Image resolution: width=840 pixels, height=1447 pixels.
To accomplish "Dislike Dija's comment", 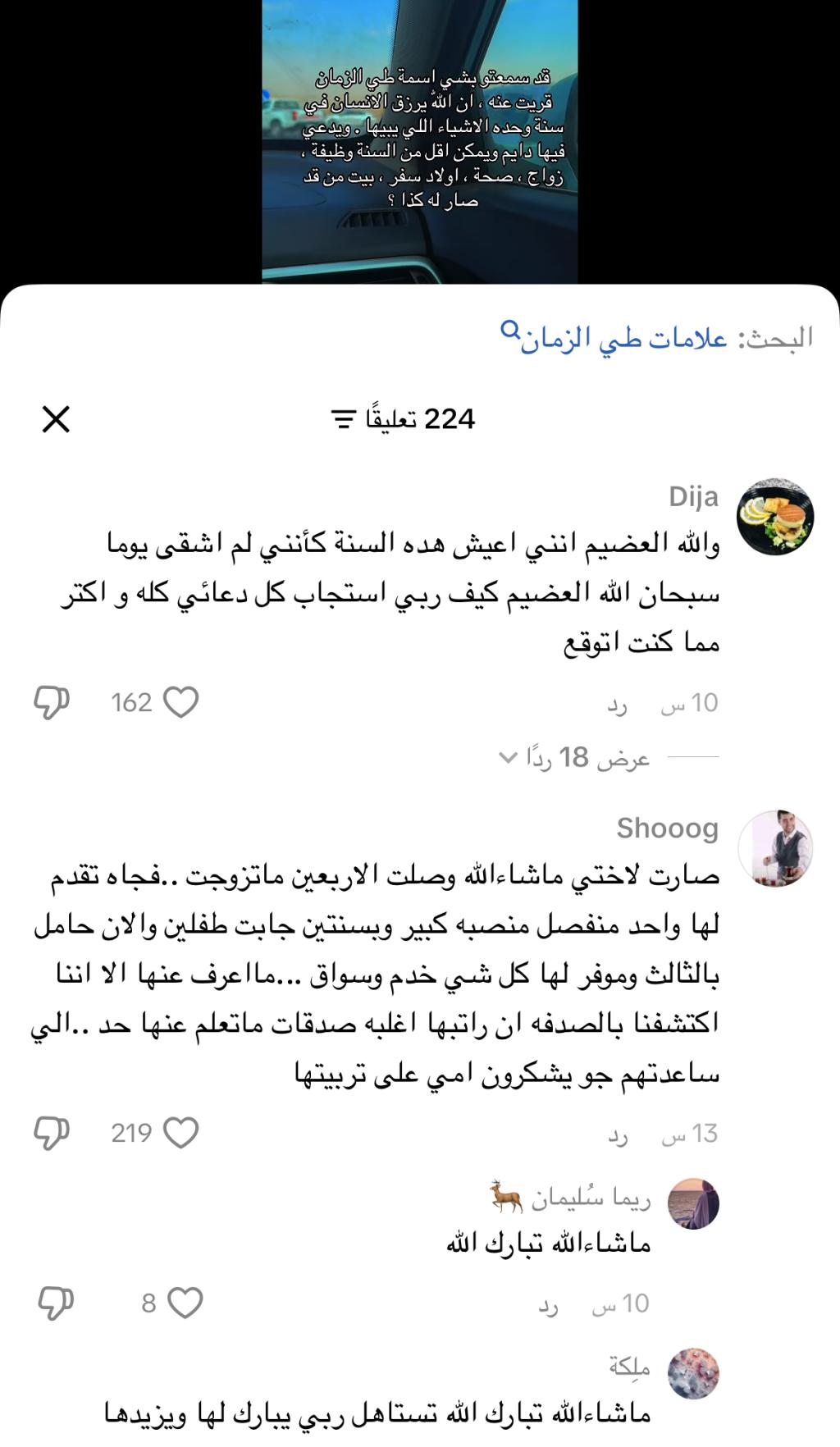I will click(51, 703).
